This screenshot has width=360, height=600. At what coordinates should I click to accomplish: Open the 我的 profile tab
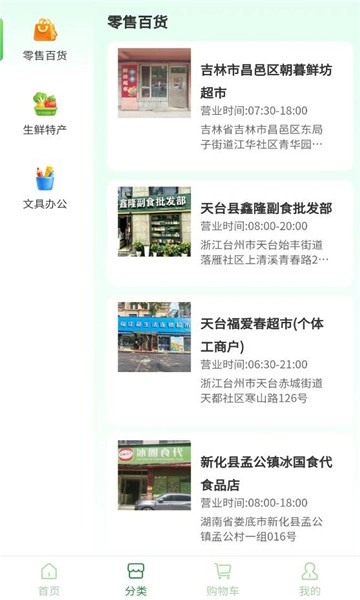[310, 579]
